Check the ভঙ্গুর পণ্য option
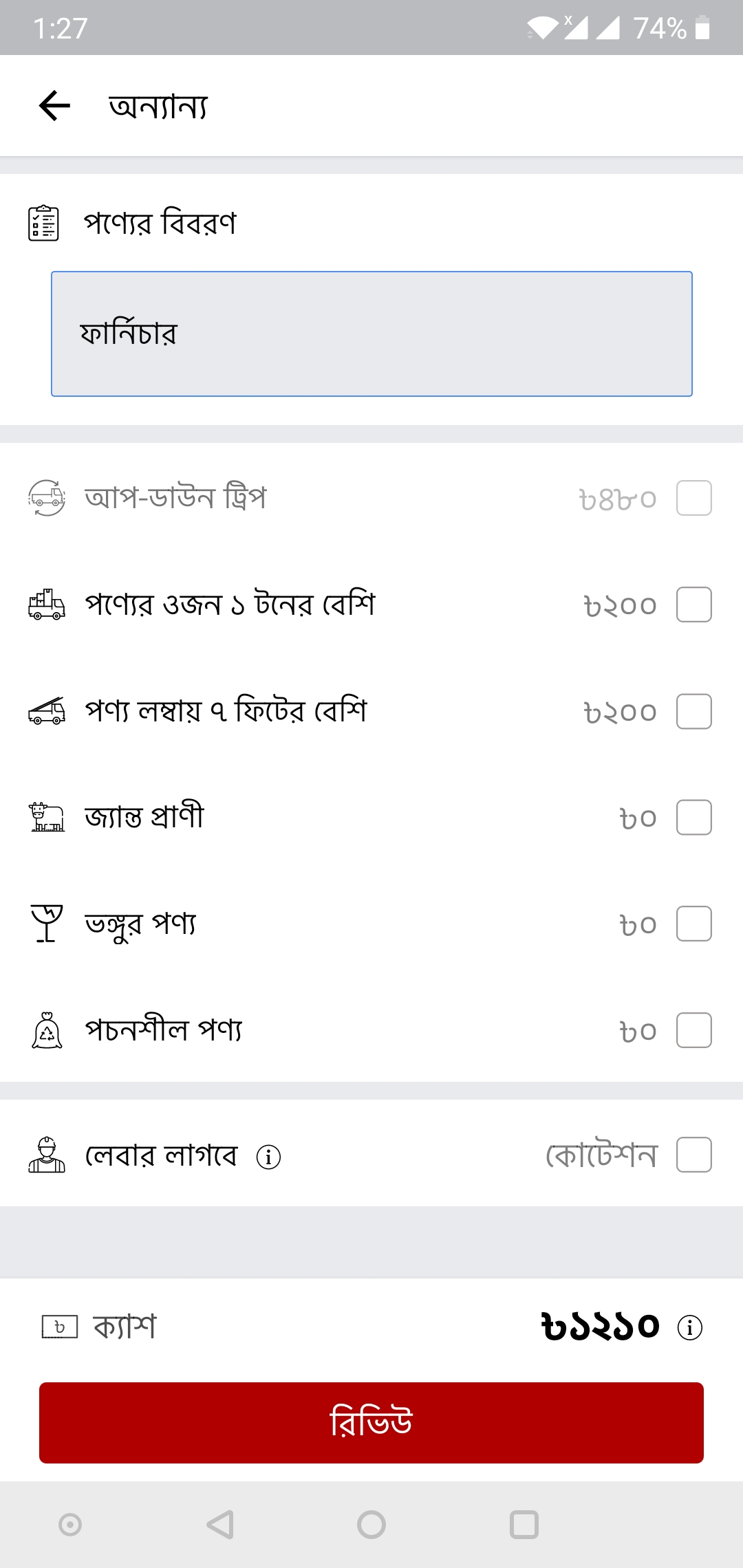This screenshot has width=743, height=1568. pyautogui.click(x=693, y=924)
